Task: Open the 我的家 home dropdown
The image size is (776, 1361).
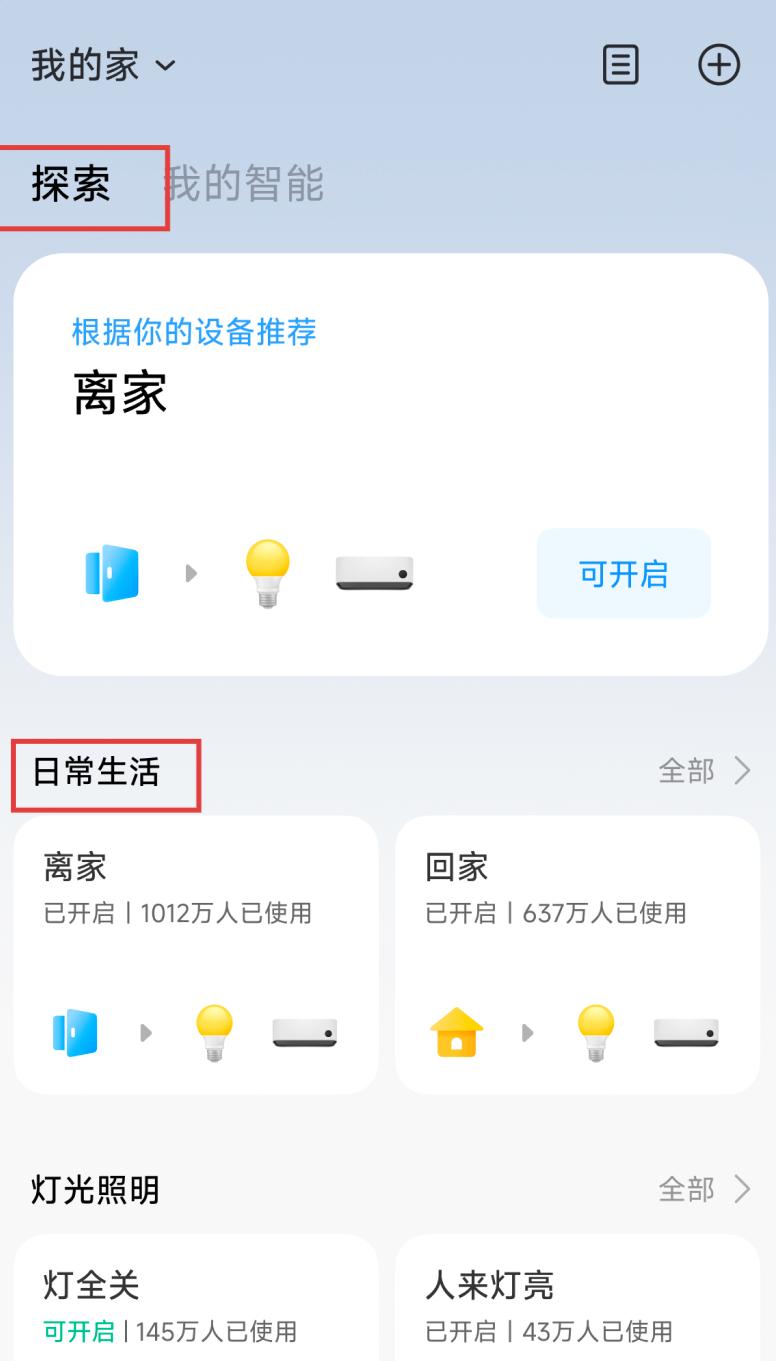Action: [103, 66]
